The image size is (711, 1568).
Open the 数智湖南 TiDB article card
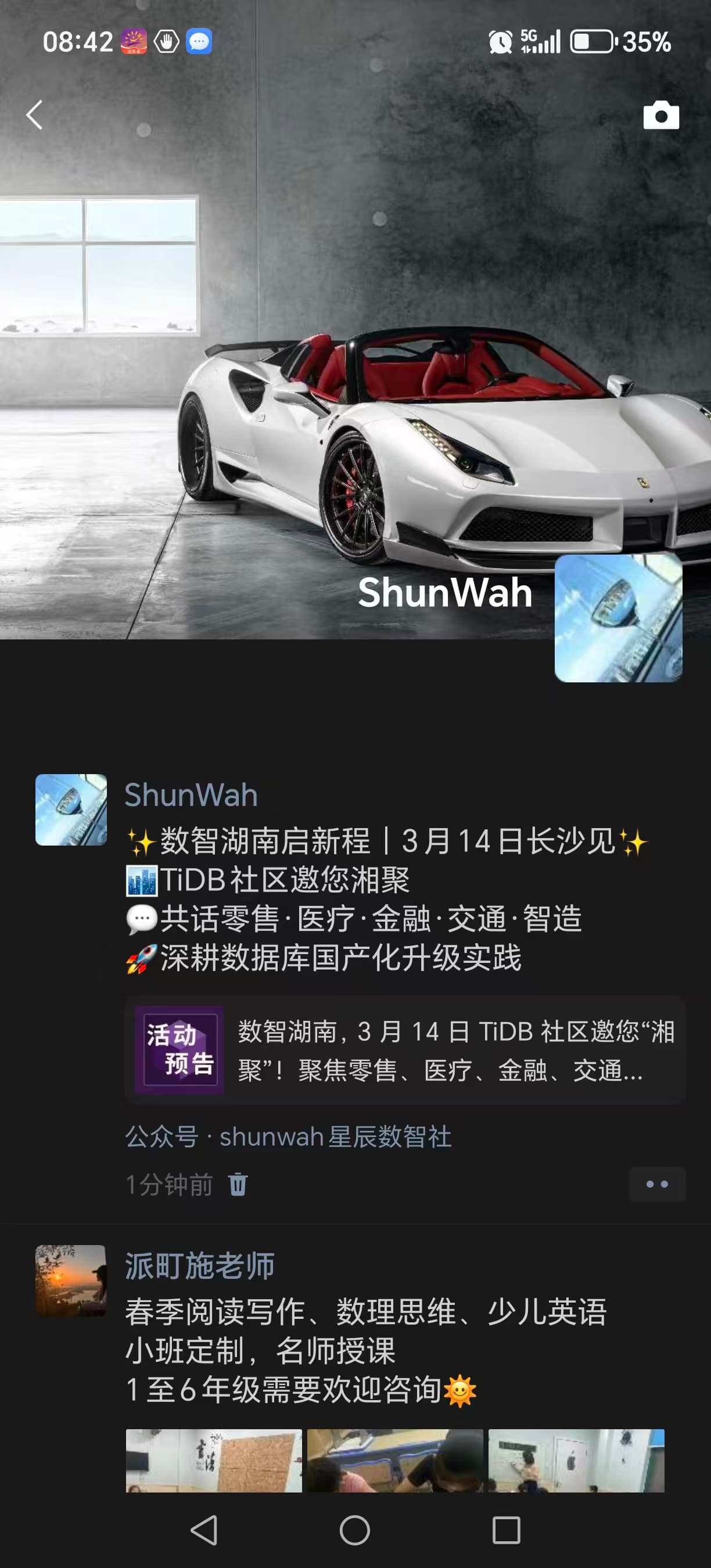click(405, 1051)
